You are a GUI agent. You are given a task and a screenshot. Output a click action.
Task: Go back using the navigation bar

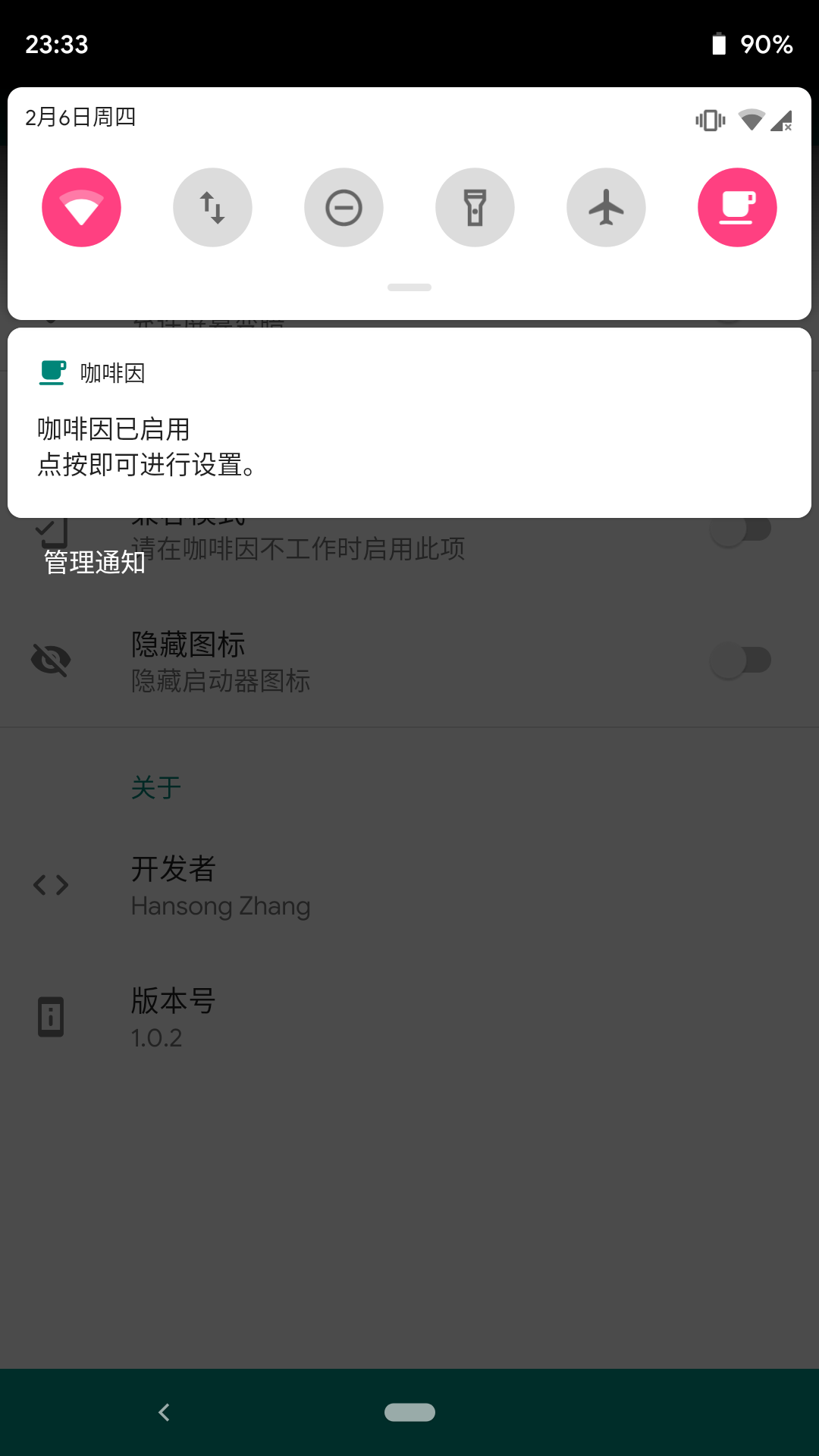[164, 1412]
